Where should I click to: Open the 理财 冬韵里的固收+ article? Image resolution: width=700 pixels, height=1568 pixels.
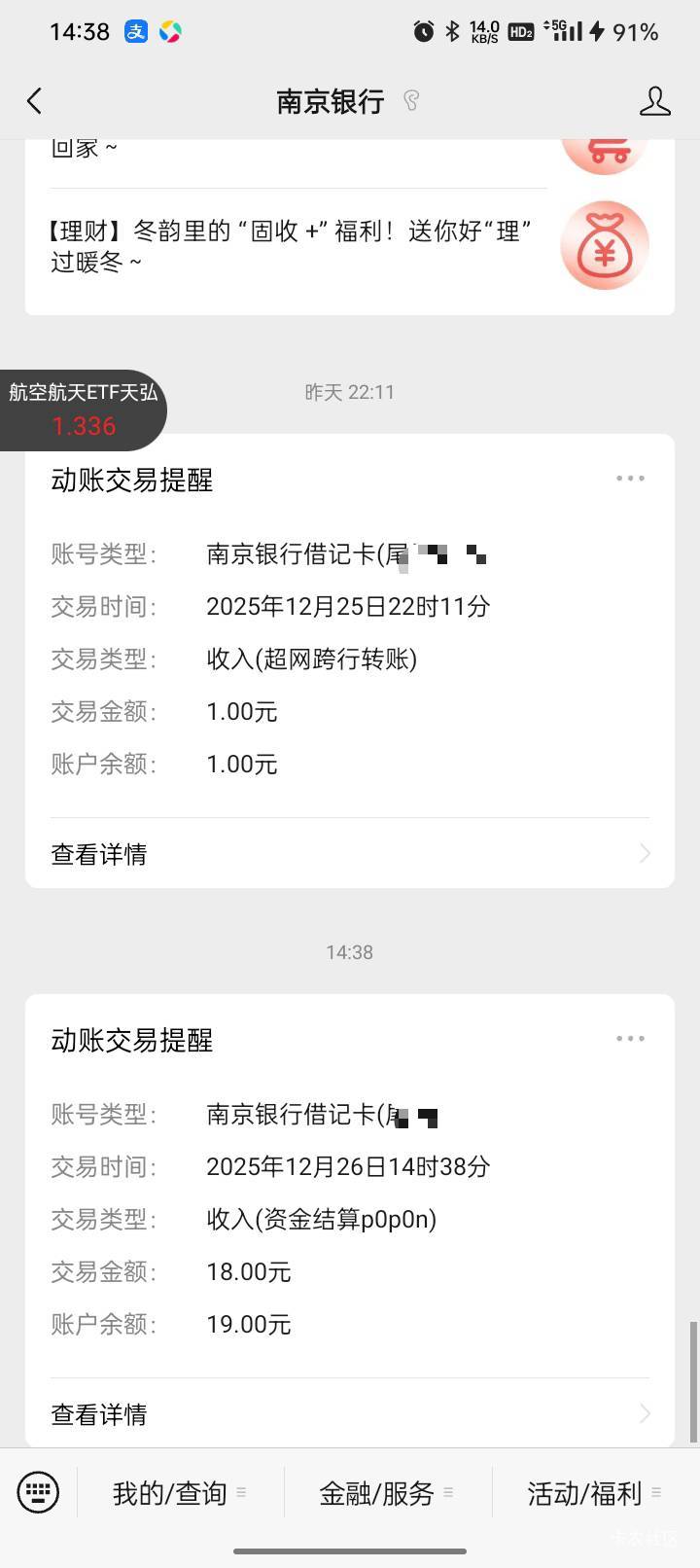(350, 246)
